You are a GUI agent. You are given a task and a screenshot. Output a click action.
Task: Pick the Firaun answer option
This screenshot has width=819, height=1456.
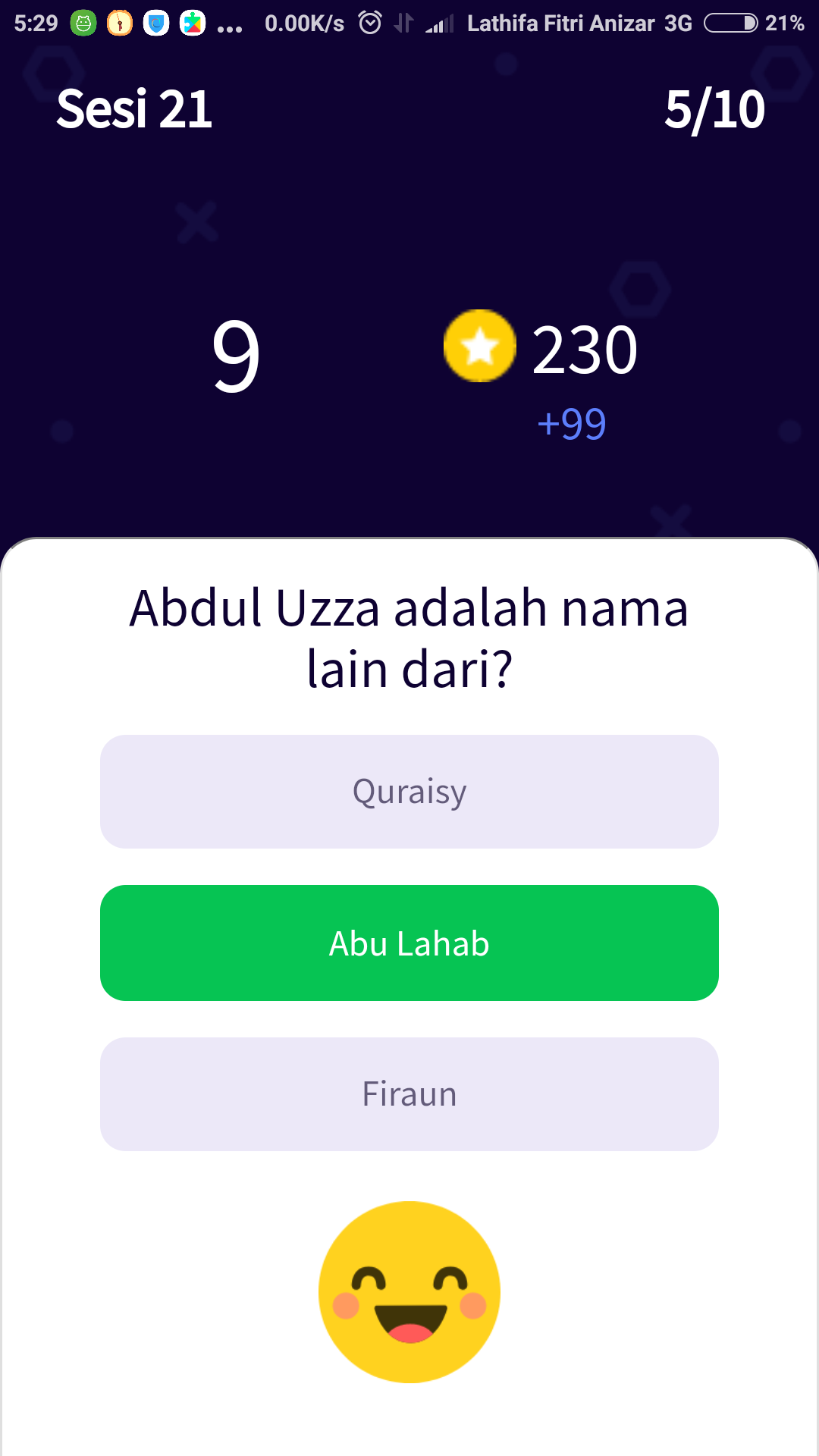pyautogui.click(x=409, y=1094)
